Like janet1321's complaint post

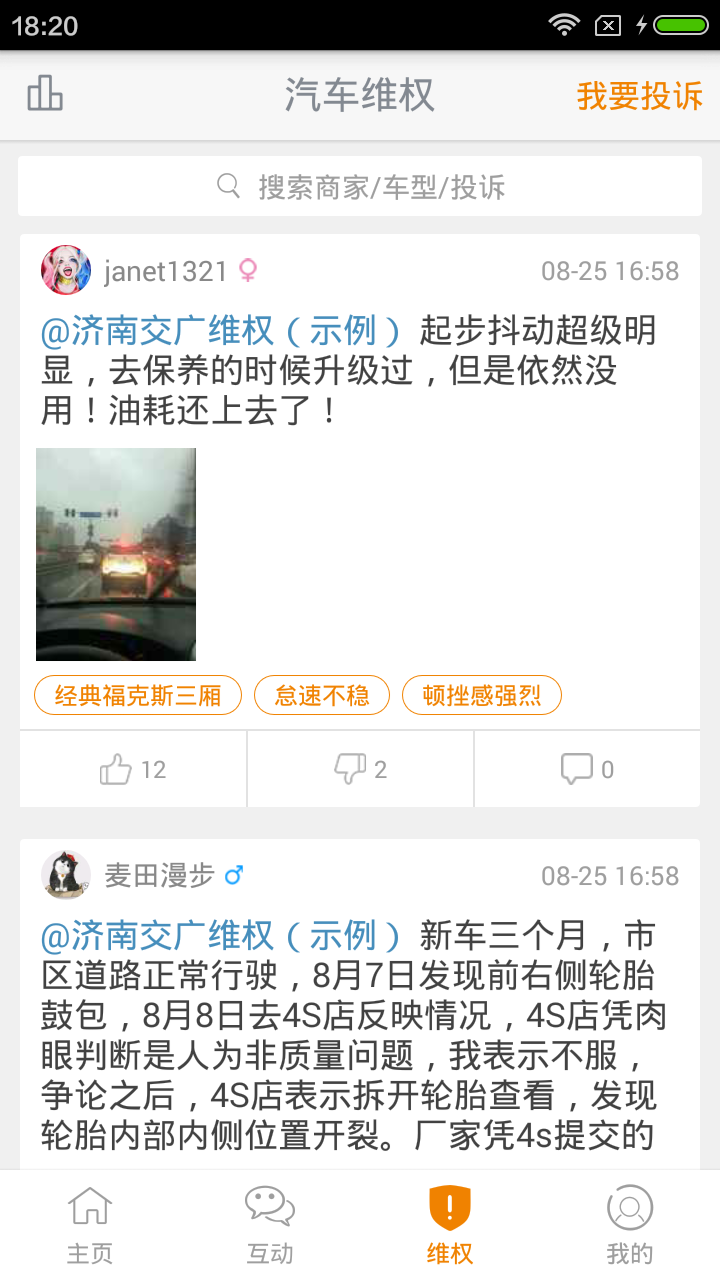(x=133, y=769)
